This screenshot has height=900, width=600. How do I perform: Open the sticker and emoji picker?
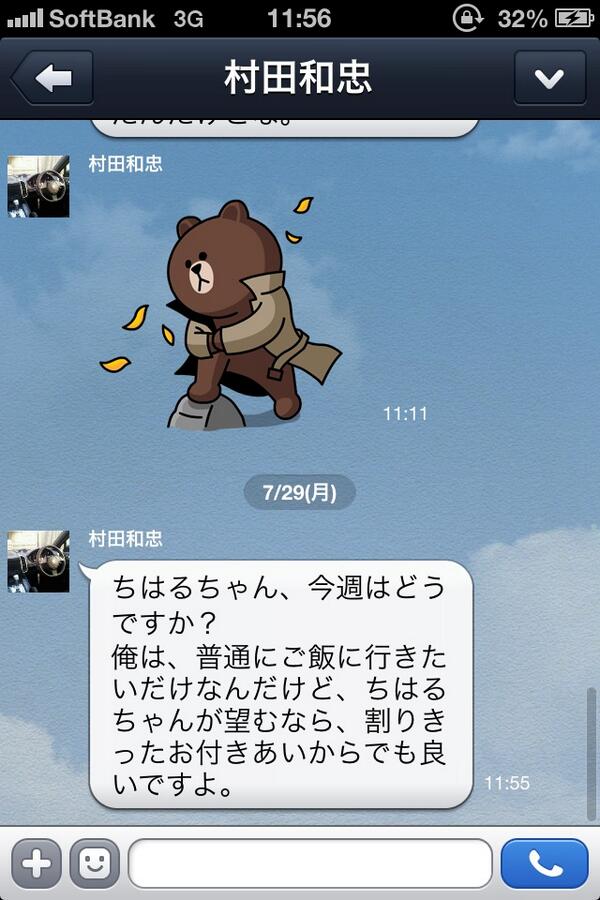coord(94,864)
